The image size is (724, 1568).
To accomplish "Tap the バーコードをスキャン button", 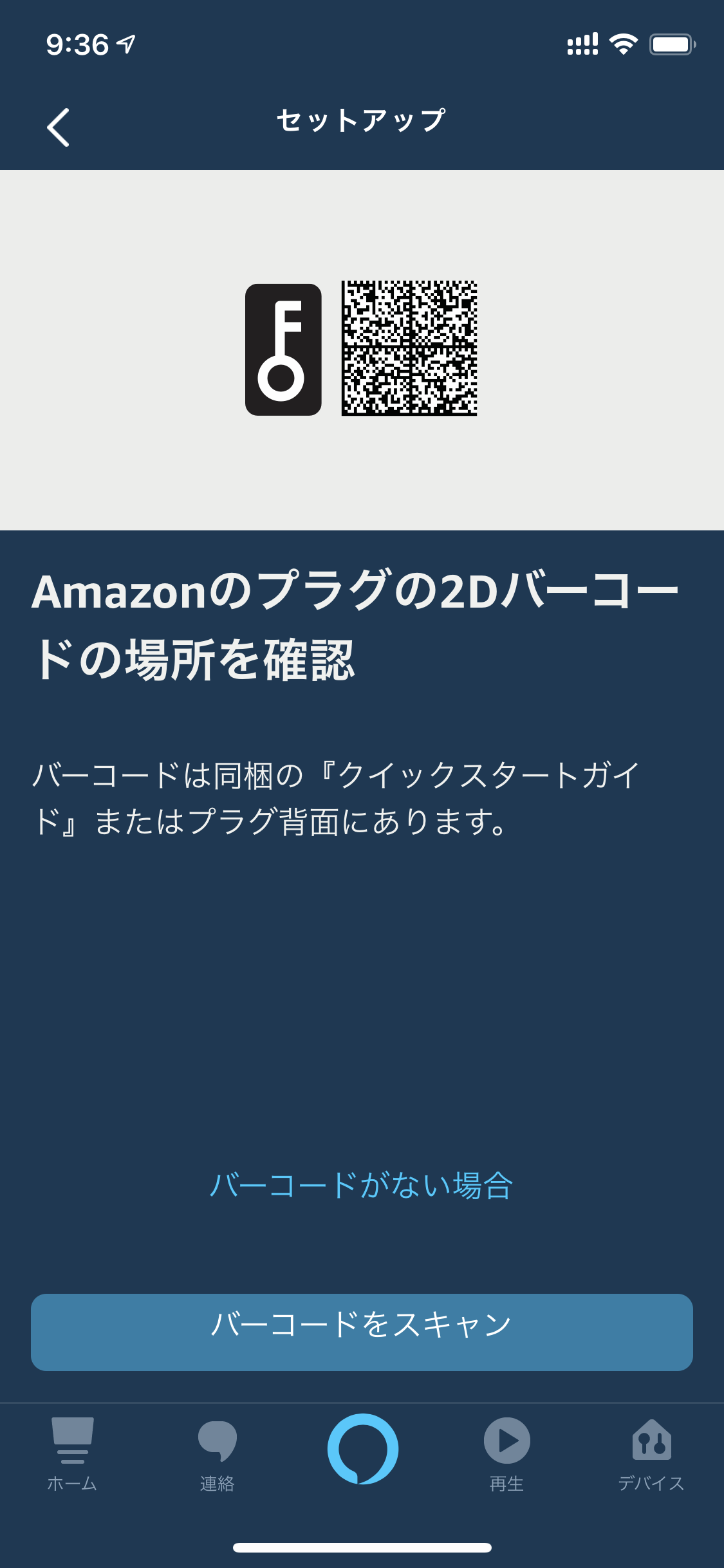I will coord(362,1332).
